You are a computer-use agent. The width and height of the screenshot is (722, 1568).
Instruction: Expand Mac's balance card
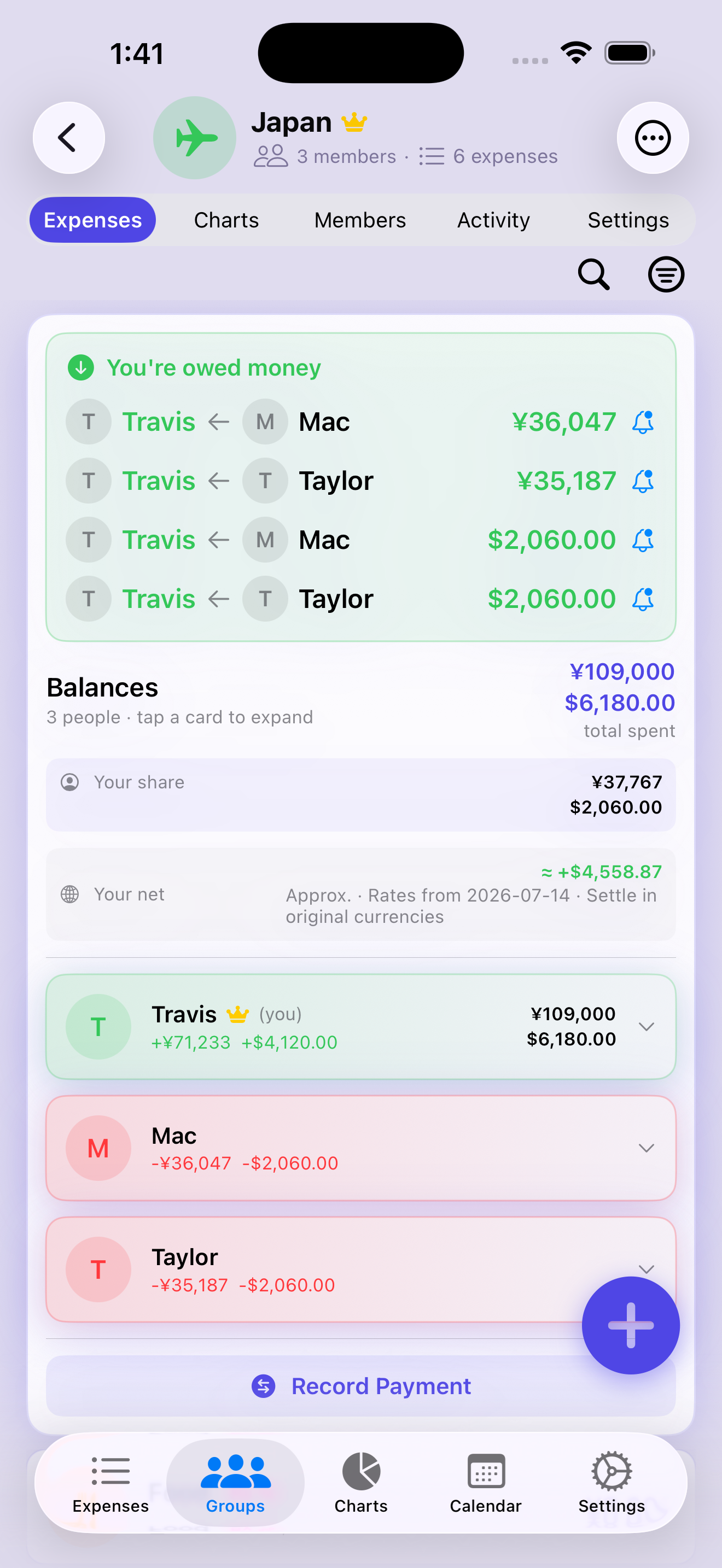coord(361,1148)
